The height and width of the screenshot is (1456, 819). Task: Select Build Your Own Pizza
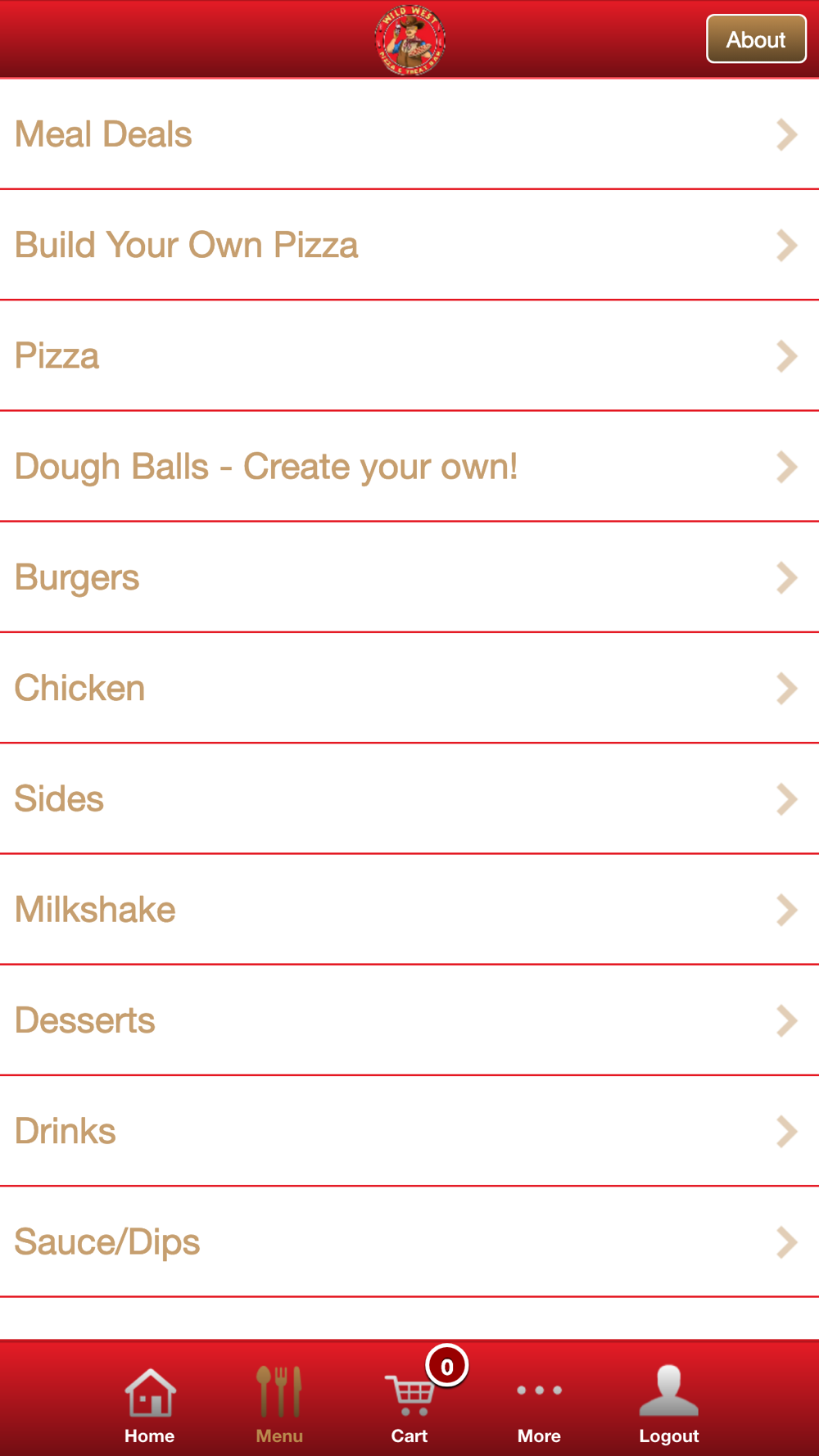(409, 245)
